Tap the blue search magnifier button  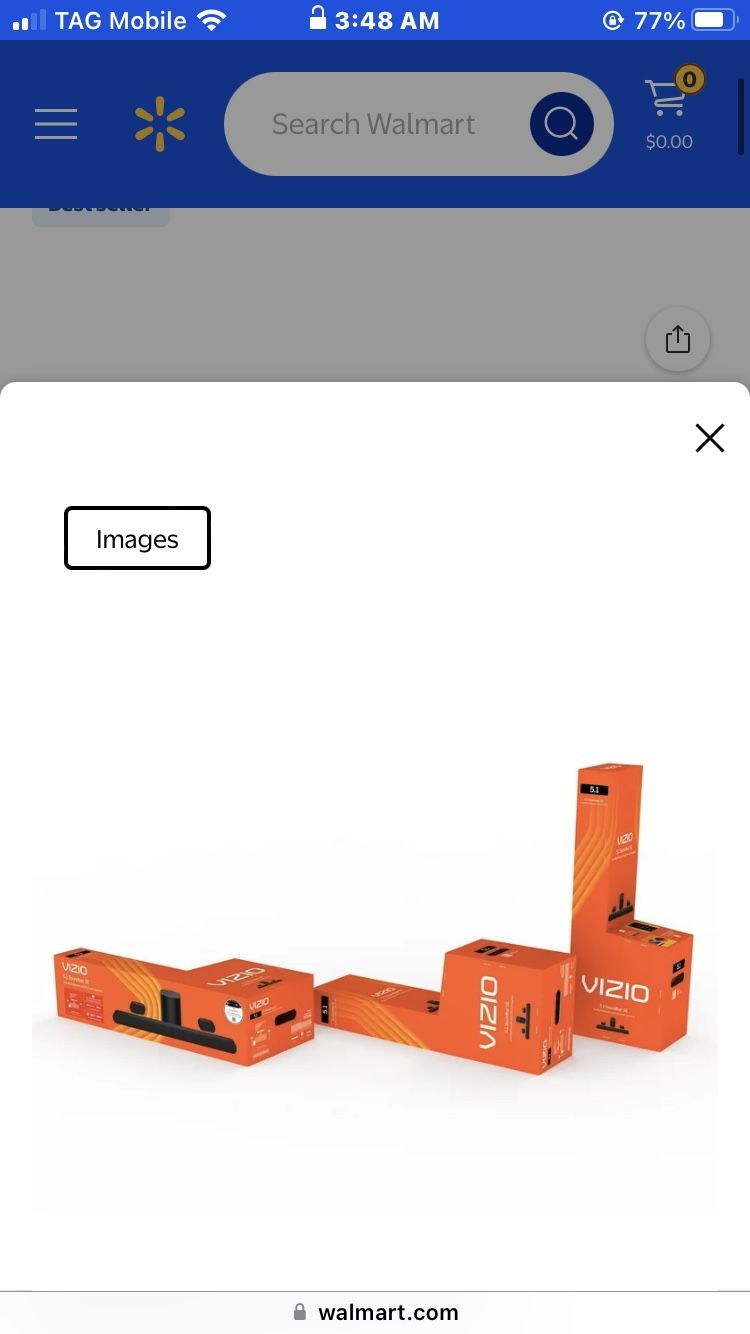click(561, 124)
